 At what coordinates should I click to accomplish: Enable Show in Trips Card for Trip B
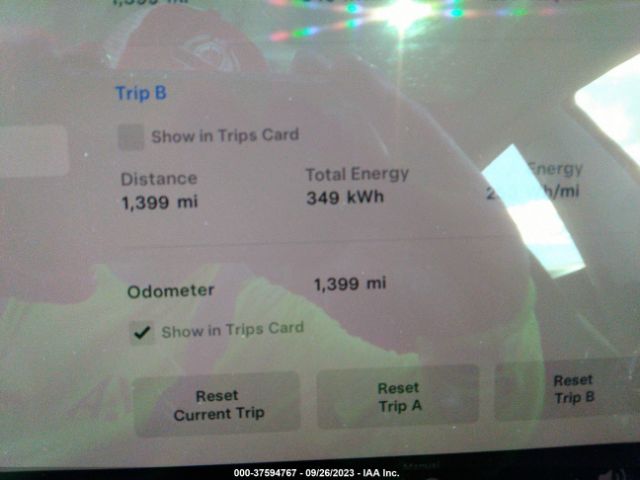131,137
